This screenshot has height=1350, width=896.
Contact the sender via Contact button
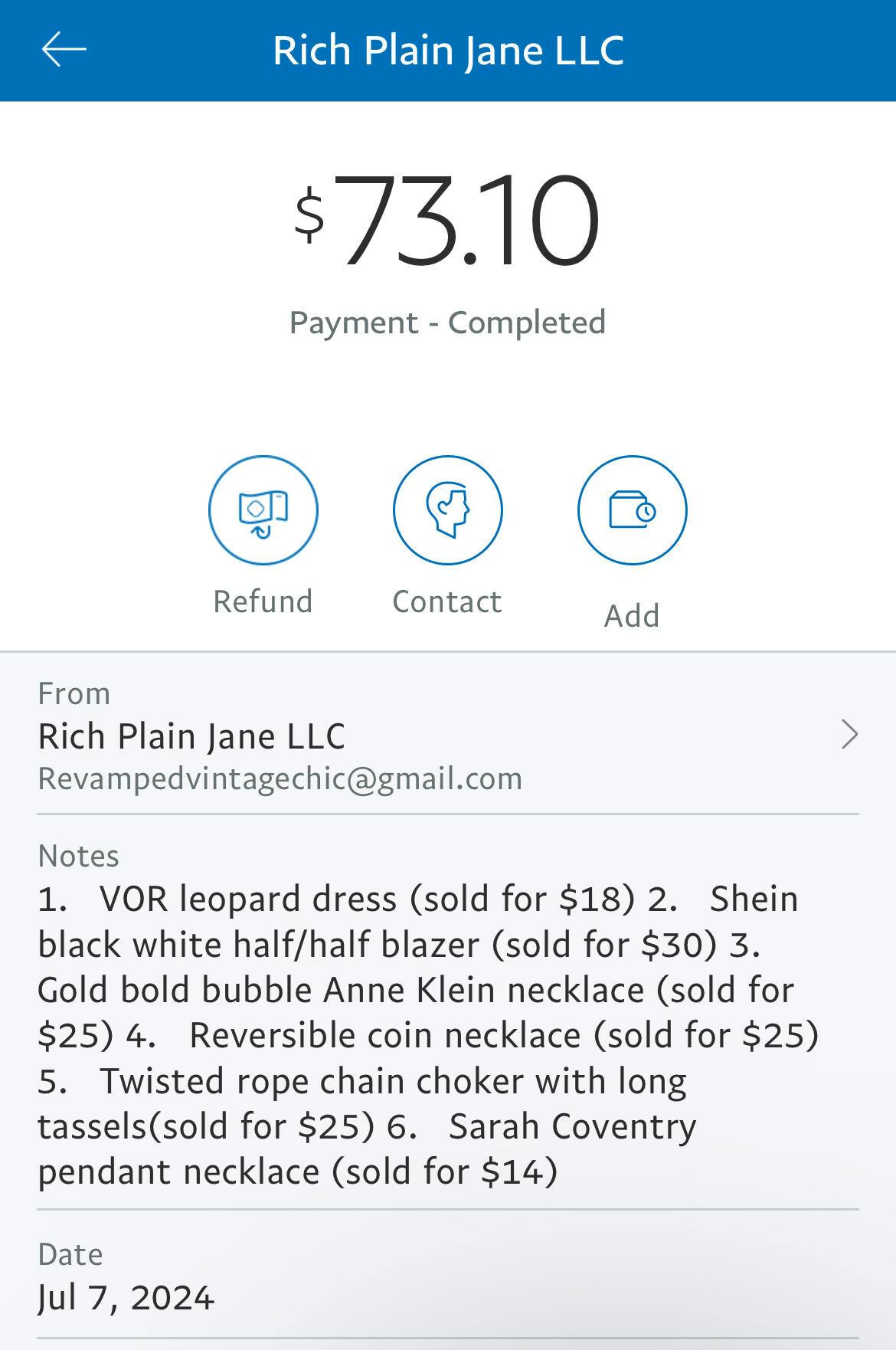click(x=447, y=510)
